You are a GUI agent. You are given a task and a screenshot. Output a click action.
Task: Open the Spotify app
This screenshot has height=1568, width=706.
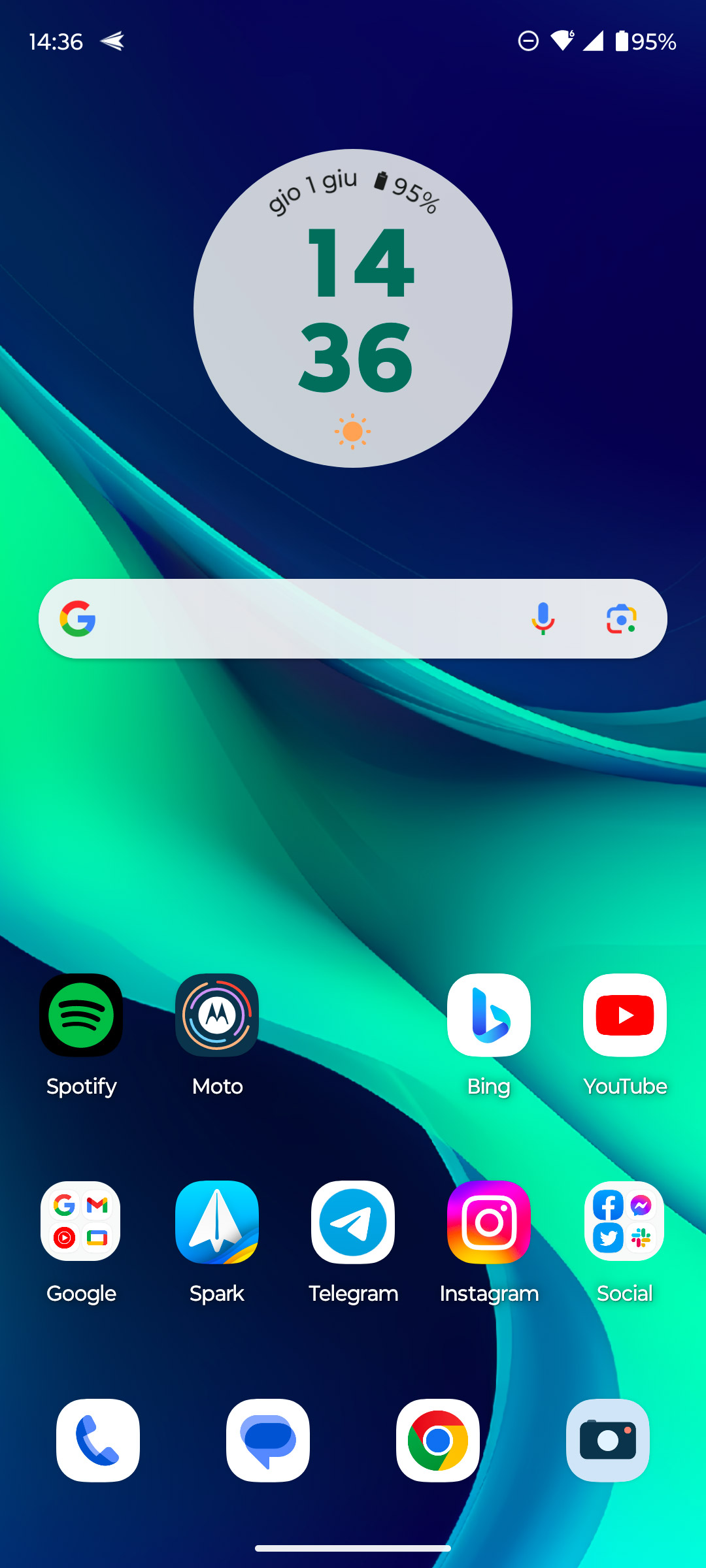click(81, 1015)
